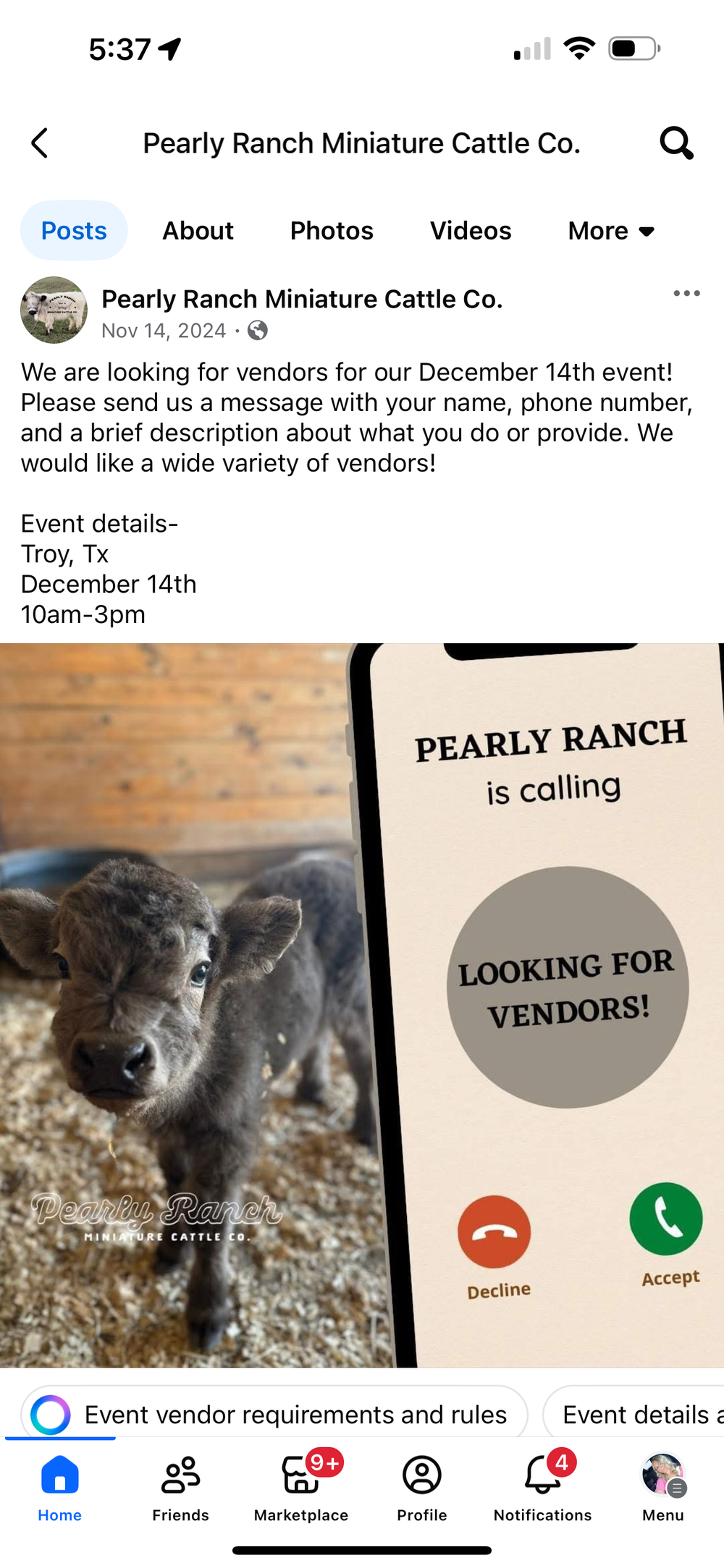Open search on the Pearly Ranch page
This screenshot has height=1568, width=724.
pos(676,143)
